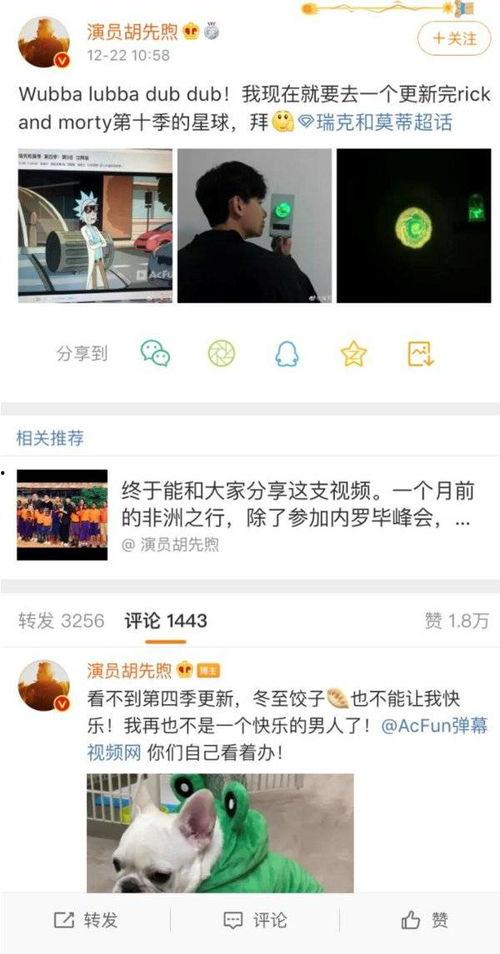500x954 pixels.
Task: Open the photo of man holding portal gun
Action: pyautogui.click(x=255, y=226)
